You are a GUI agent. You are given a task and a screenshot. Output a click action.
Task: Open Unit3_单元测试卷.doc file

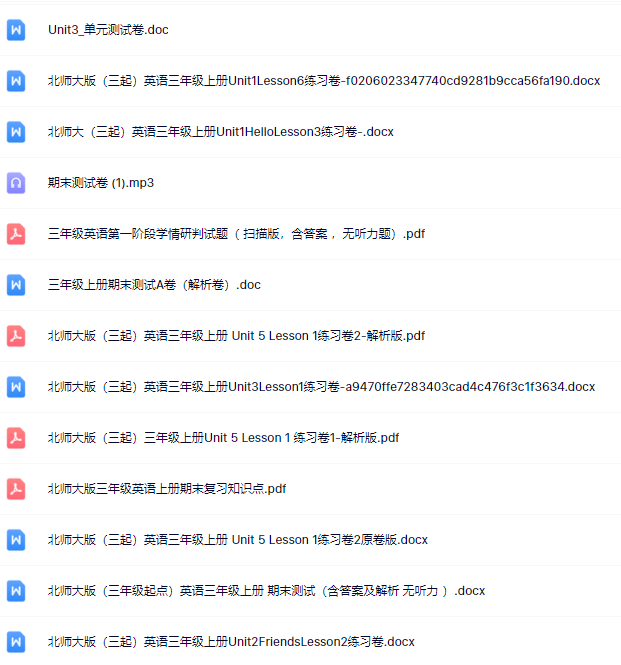click(108, 30)
